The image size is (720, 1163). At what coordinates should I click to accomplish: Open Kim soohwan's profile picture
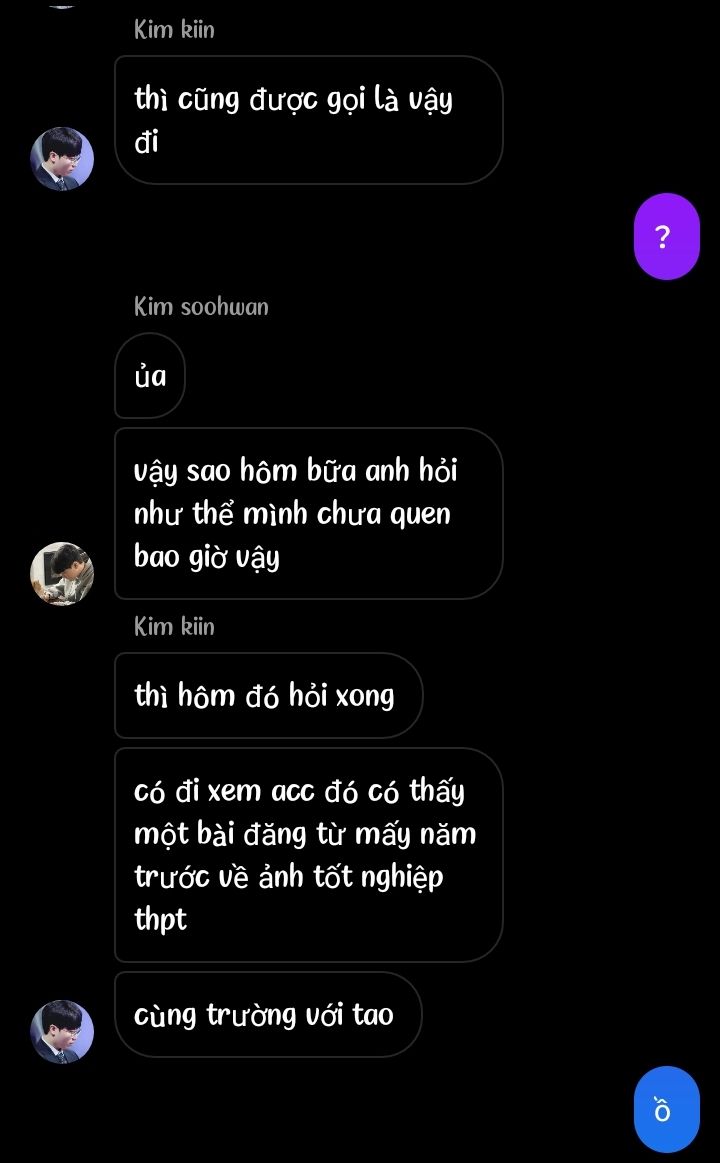click(62, 573)
